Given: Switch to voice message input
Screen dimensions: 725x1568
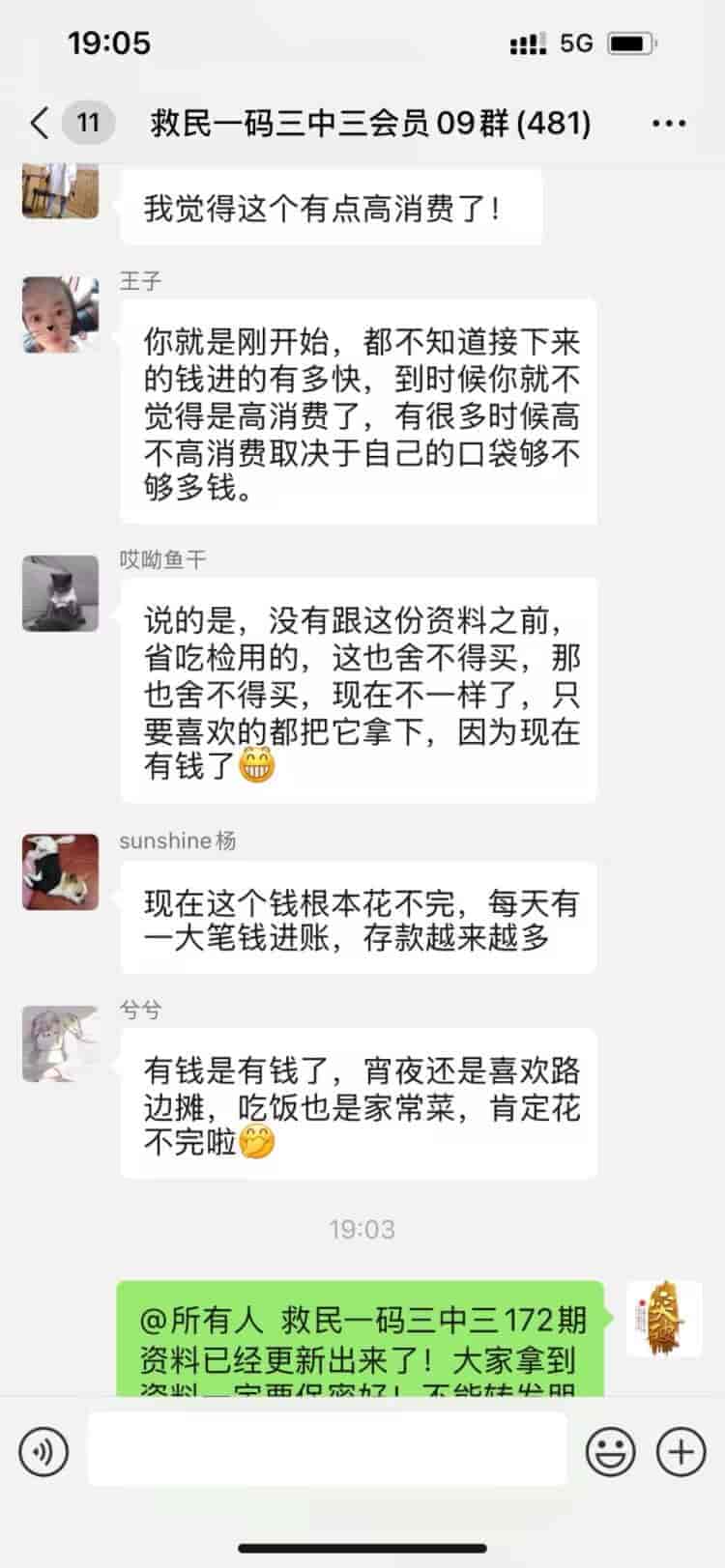Looking at the screenshot, I should click(x=43, y=1451).
